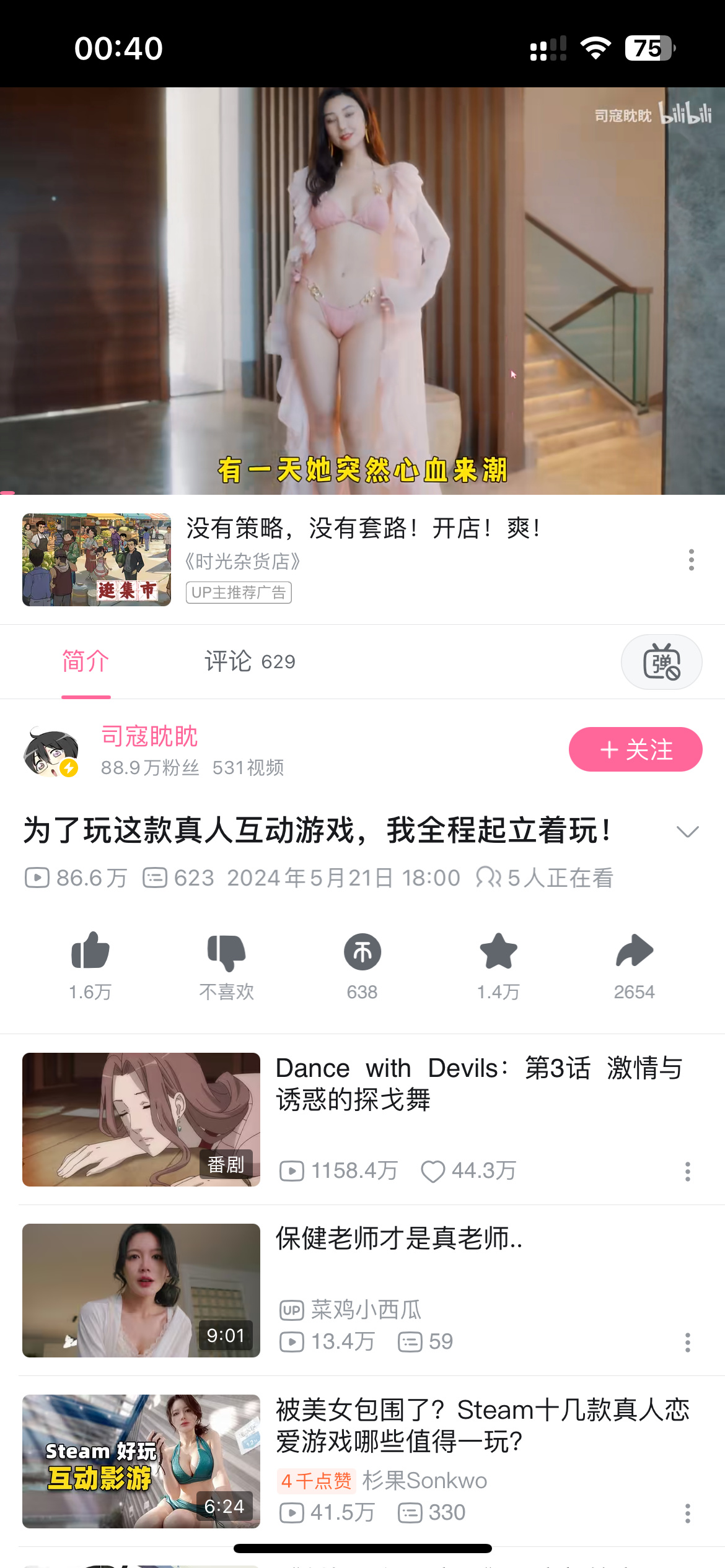Mark the video as 不喜欢
Image resolution: width=725 pixels, height=1568 pixels.
(x=226, y=952)
